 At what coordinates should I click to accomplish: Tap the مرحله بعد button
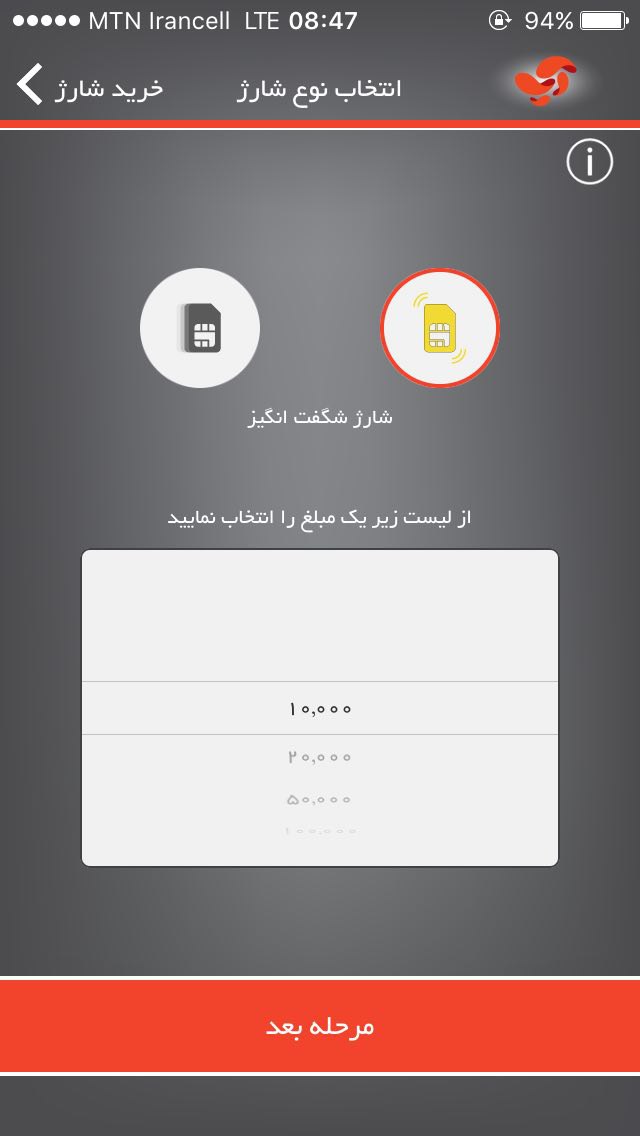tap(320, 1026)
